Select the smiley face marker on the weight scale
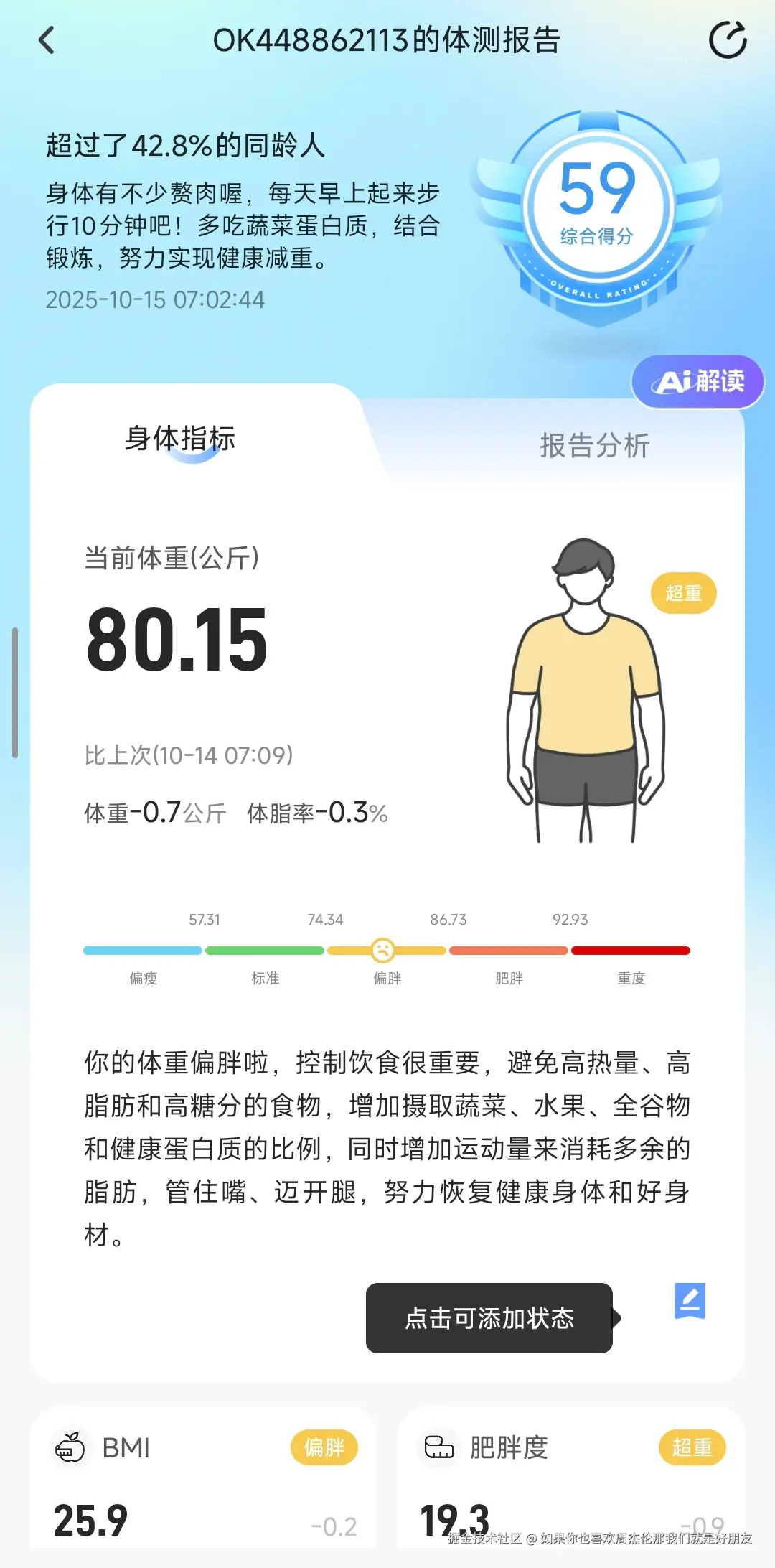The width and height of the screenshot is (775, 1568). [x=385, y=949]
